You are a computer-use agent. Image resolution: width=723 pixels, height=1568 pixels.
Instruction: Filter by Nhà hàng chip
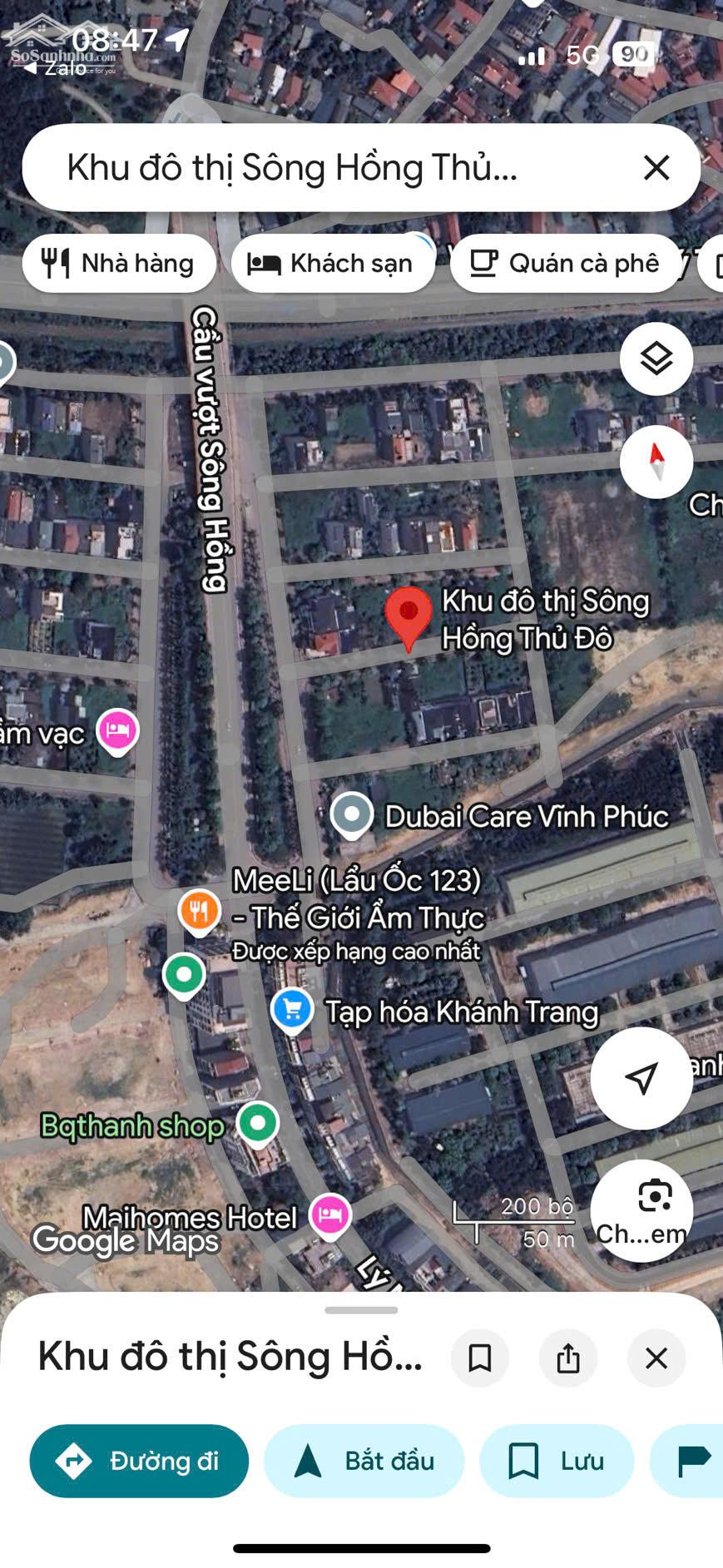click(119, 264)
